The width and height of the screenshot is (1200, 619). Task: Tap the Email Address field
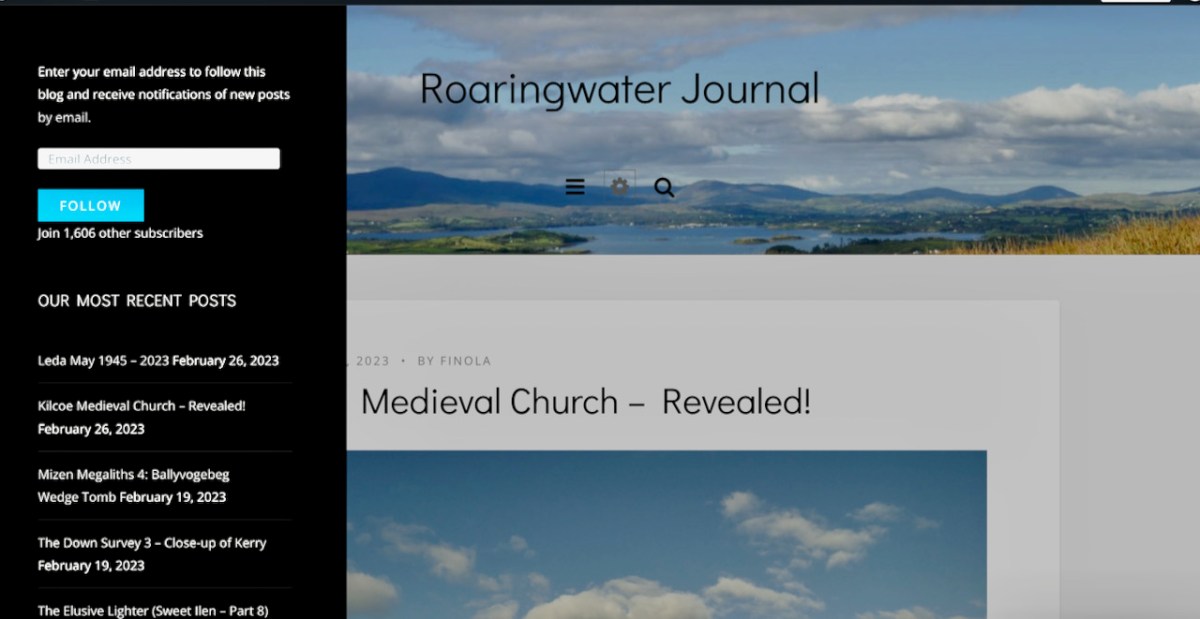(158, 159)
